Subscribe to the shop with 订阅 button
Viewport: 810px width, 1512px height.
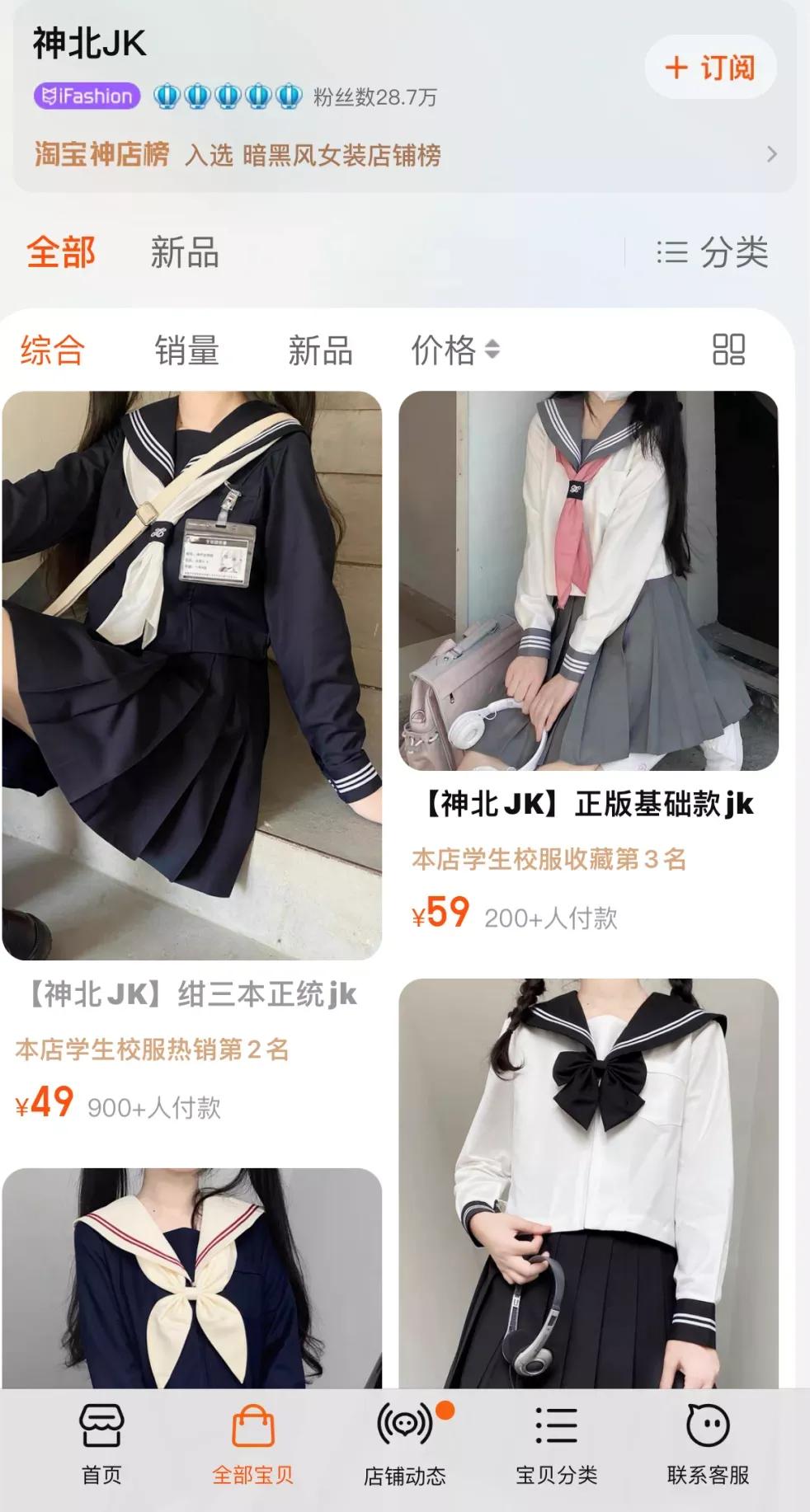click(x=710, y=69)
